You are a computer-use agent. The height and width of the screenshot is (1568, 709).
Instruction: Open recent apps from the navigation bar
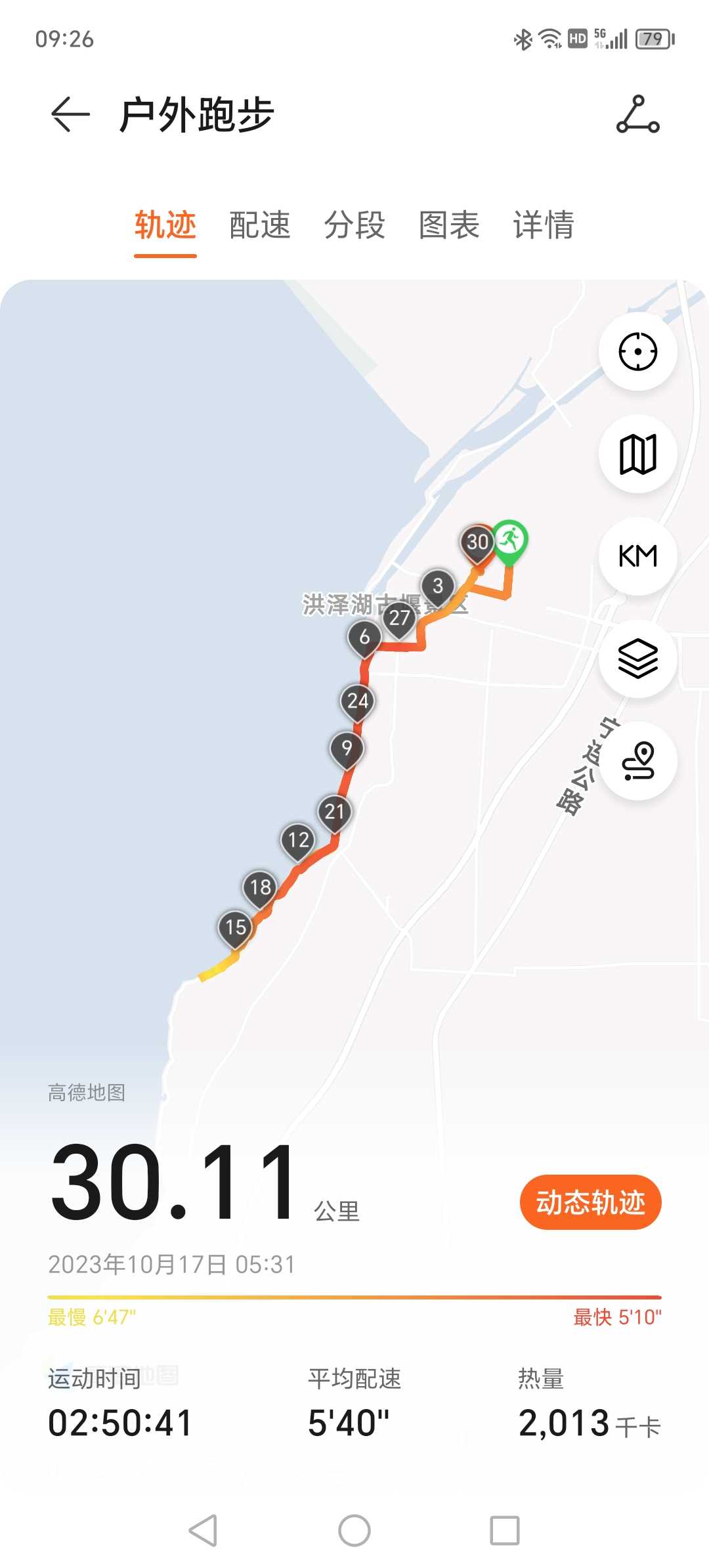(x=505, y=1531)
